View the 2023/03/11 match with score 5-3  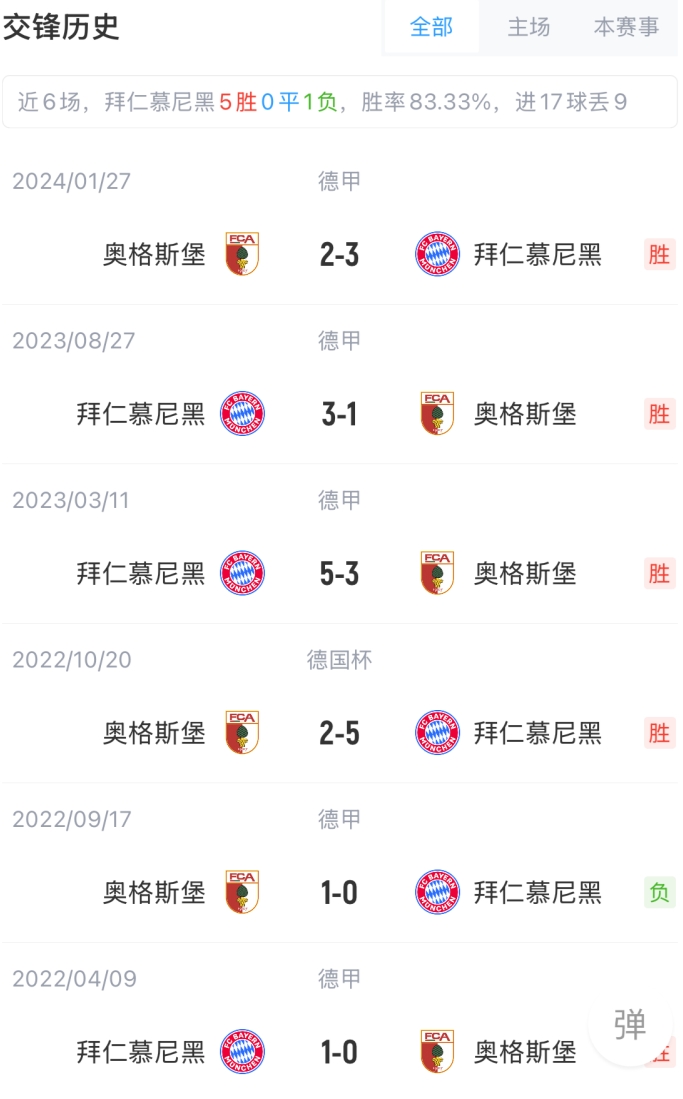[x=339, y=574]
